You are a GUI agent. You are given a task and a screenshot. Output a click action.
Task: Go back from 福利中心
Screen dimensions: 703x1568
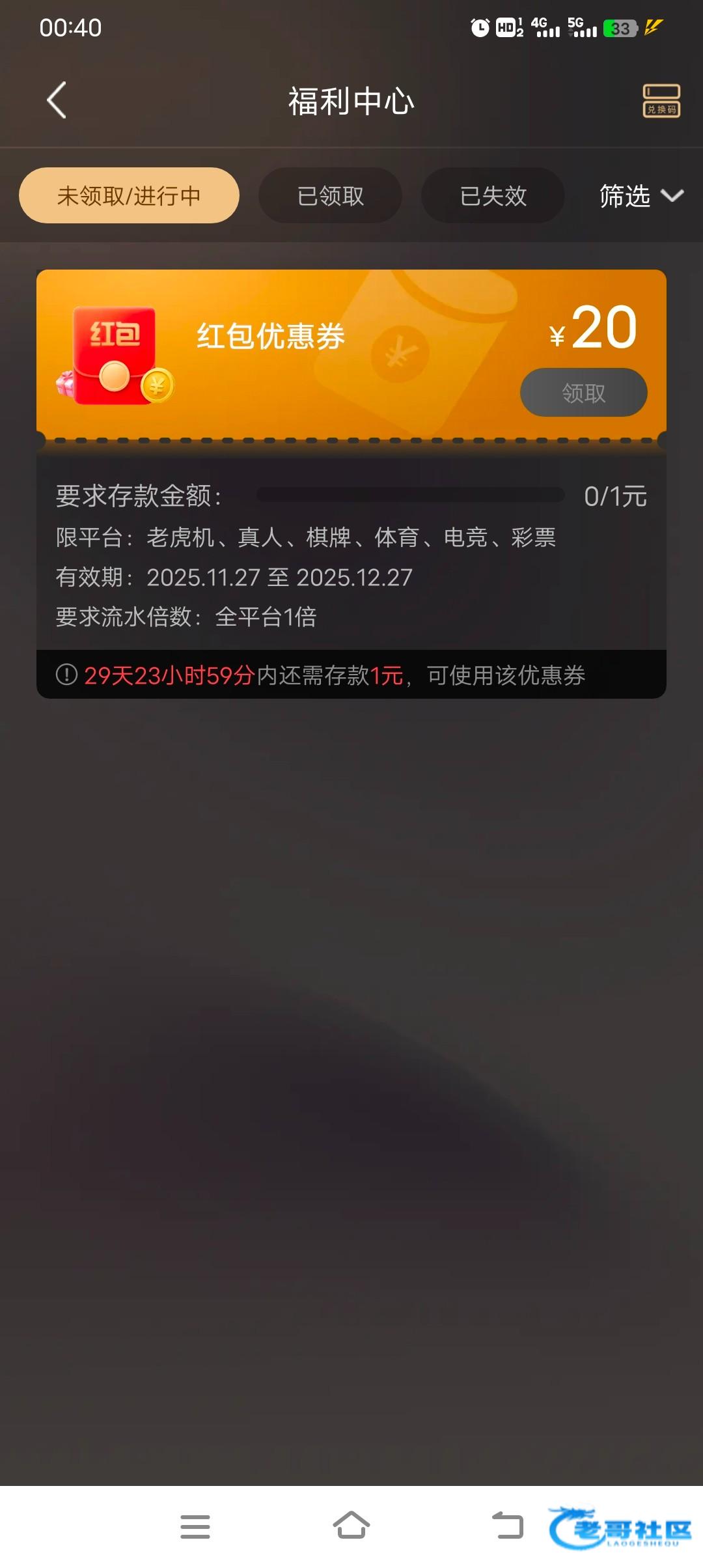(x=57, y=100)
